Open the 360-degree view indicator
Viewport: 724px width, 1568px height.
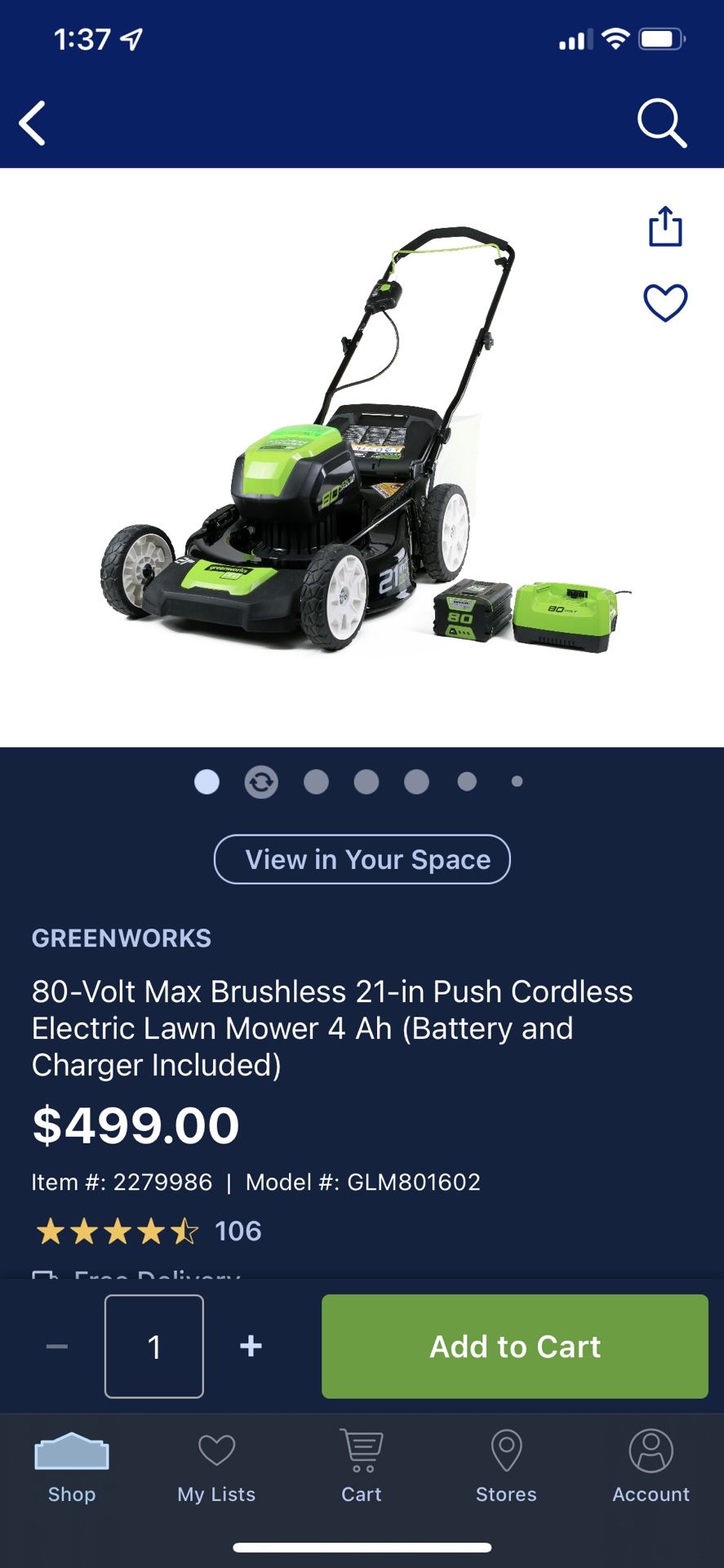point(261,782)
